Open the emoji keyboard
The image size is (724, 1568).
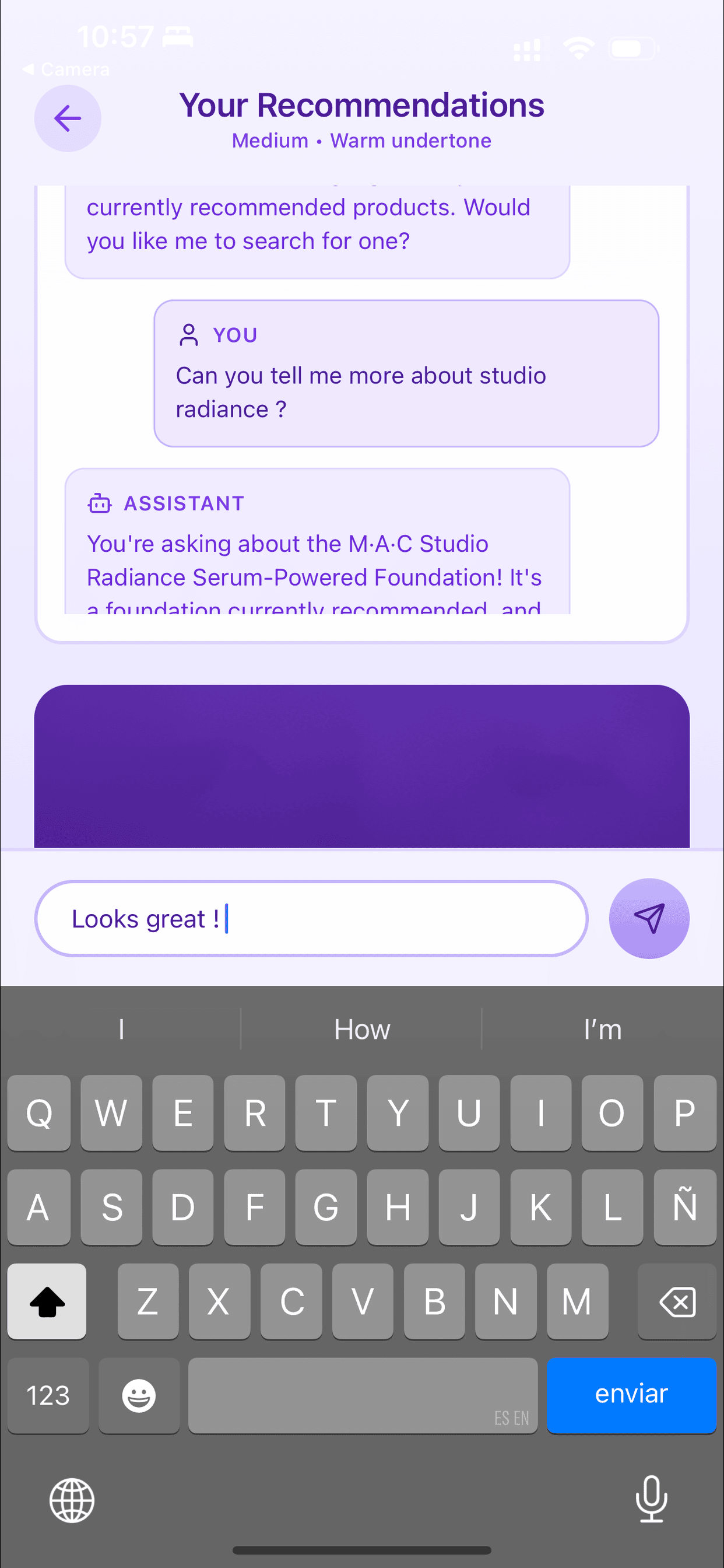pos(139,1395)
